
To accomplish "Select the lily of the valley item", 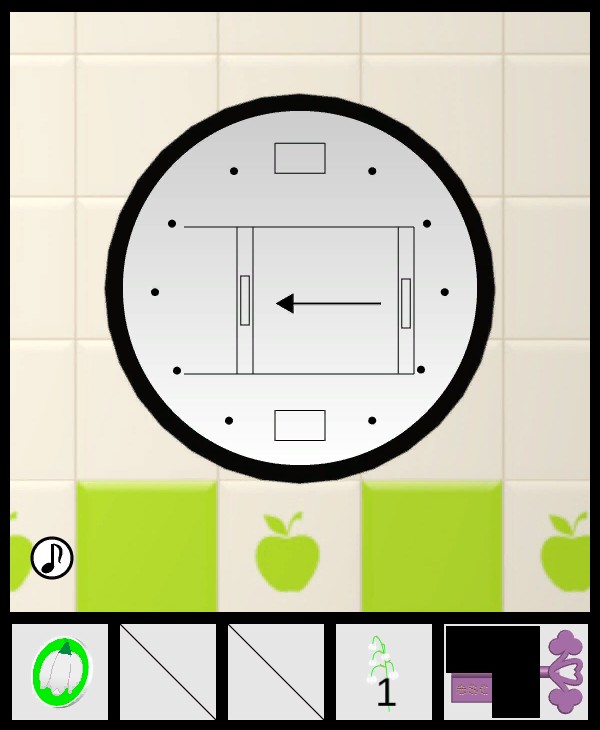I will [x=384, y=672].
